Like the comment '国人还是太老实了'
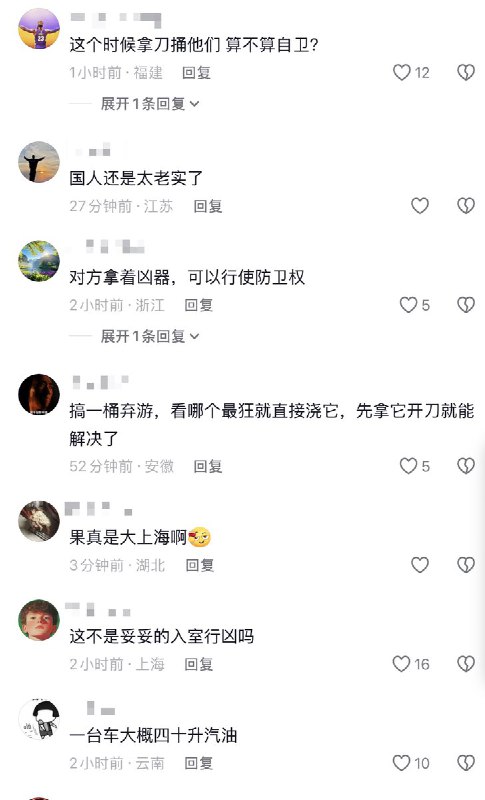Viewport: 485px width, 800px height. click(x=420, y=206)
